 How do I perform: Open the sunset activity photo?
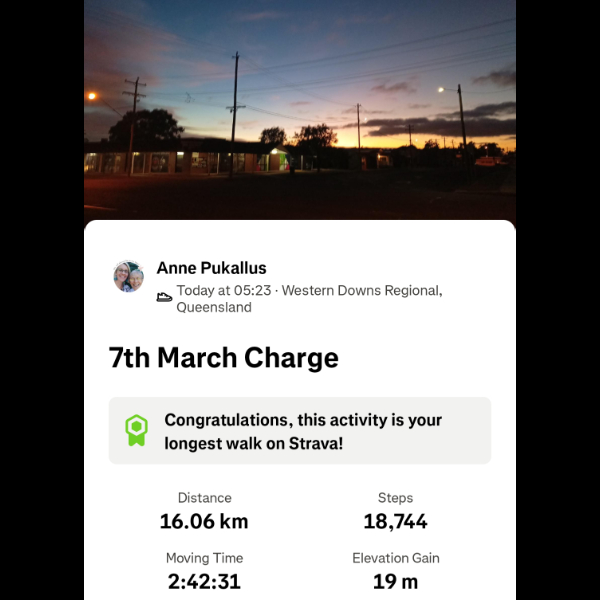[x=300, y=108]
